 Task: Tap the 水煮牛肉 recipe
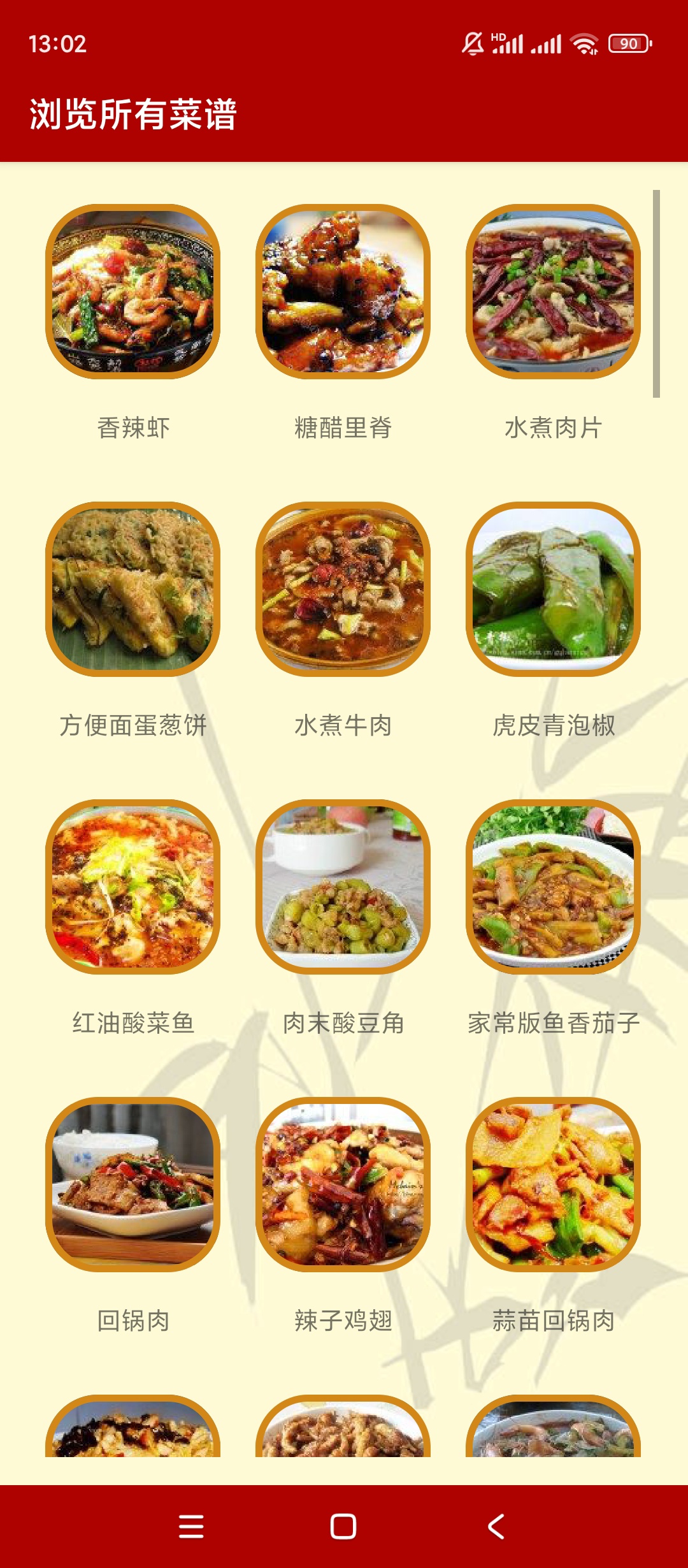(x=343, y=589)
